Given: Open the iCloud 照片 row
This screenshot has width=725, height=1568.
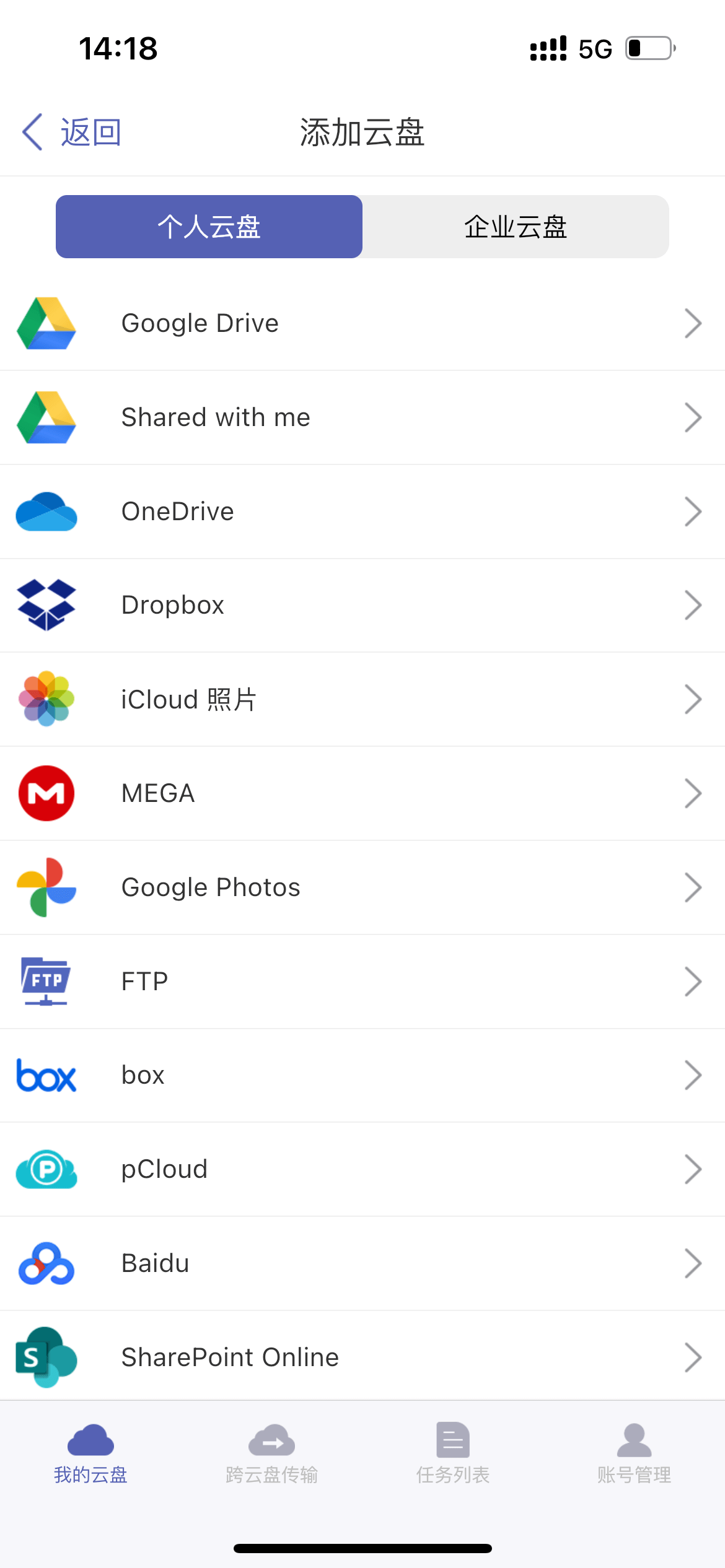Looking at the screenshot, I should pos(362,699).
